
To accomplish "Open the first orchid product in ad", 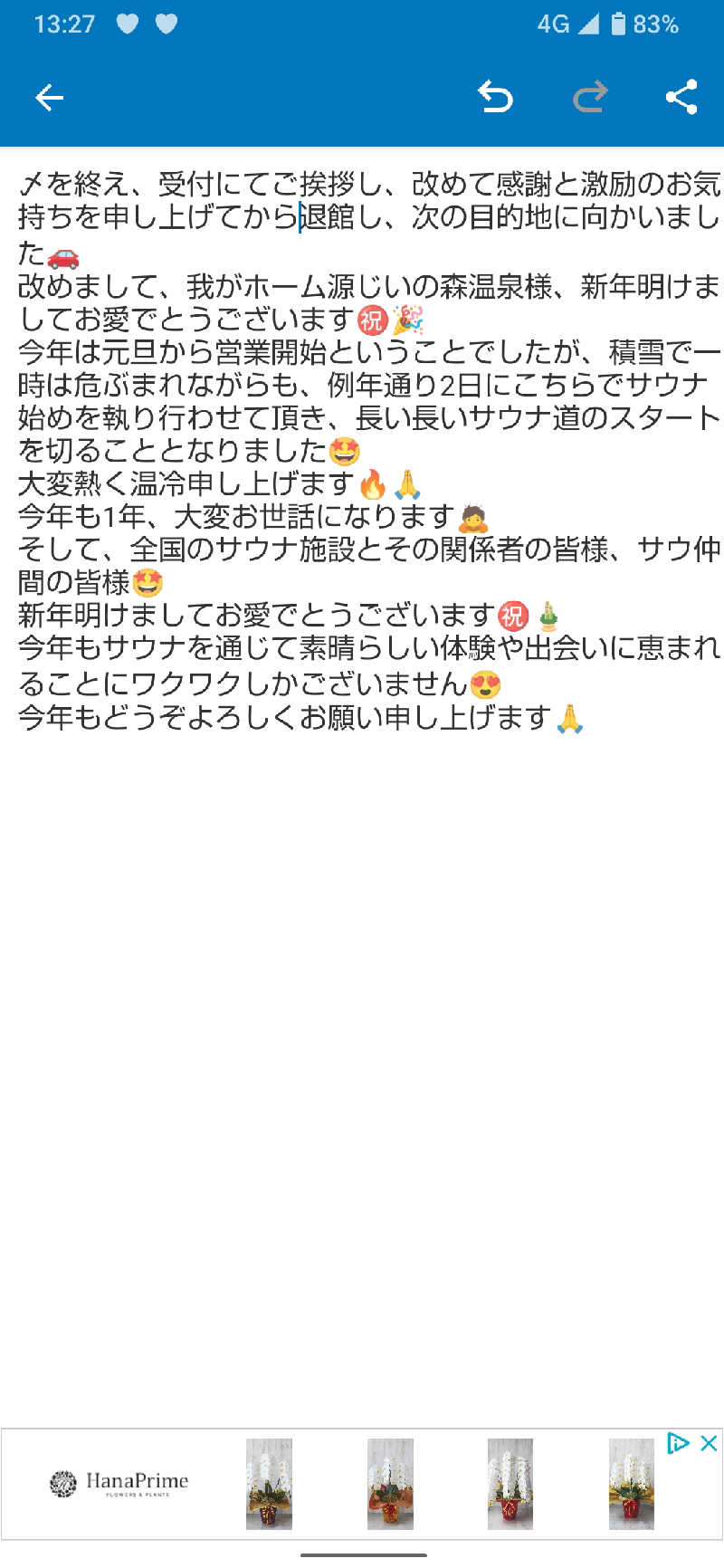I will [x=269, y=1483].
